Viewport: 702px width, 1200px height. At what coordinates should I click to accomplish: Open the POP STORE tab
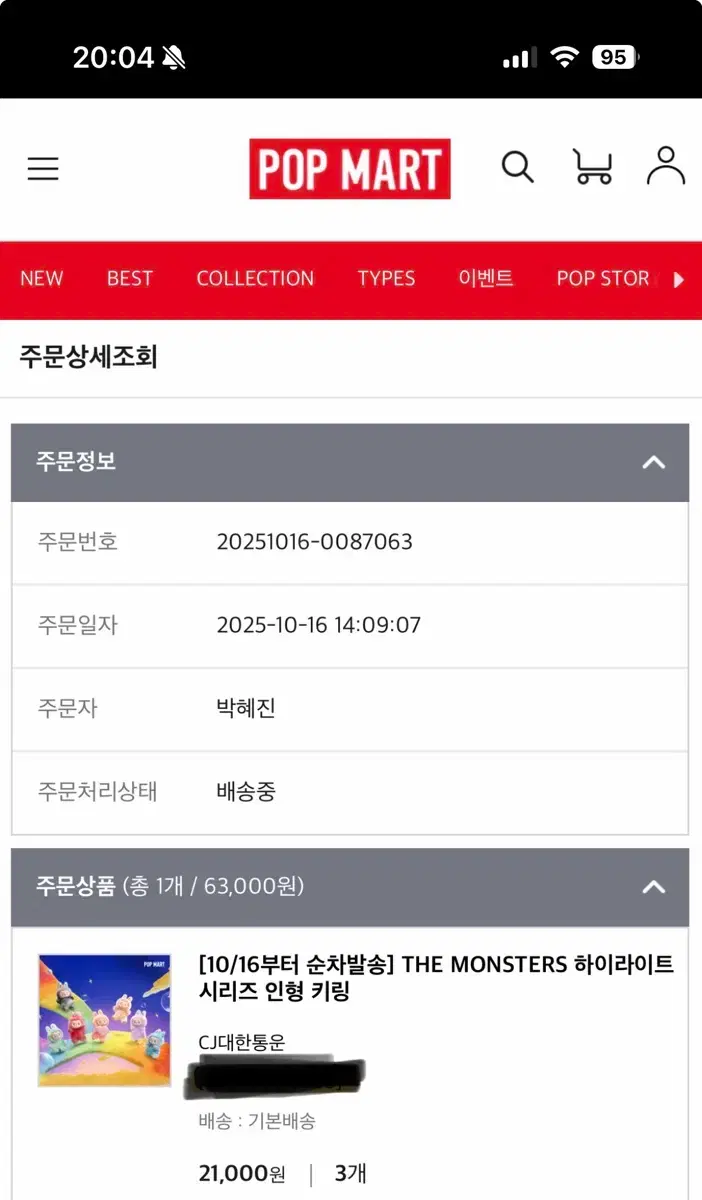603,279
